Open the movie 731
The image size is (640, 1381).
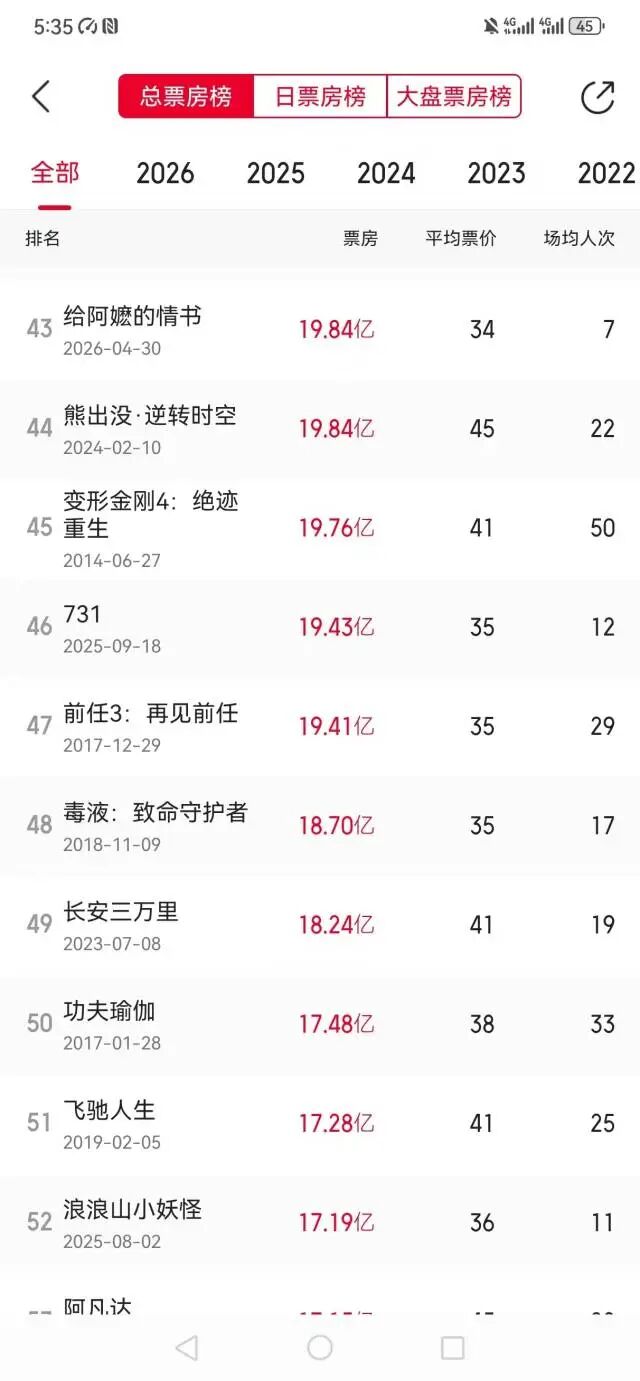[x=320, y=627]
